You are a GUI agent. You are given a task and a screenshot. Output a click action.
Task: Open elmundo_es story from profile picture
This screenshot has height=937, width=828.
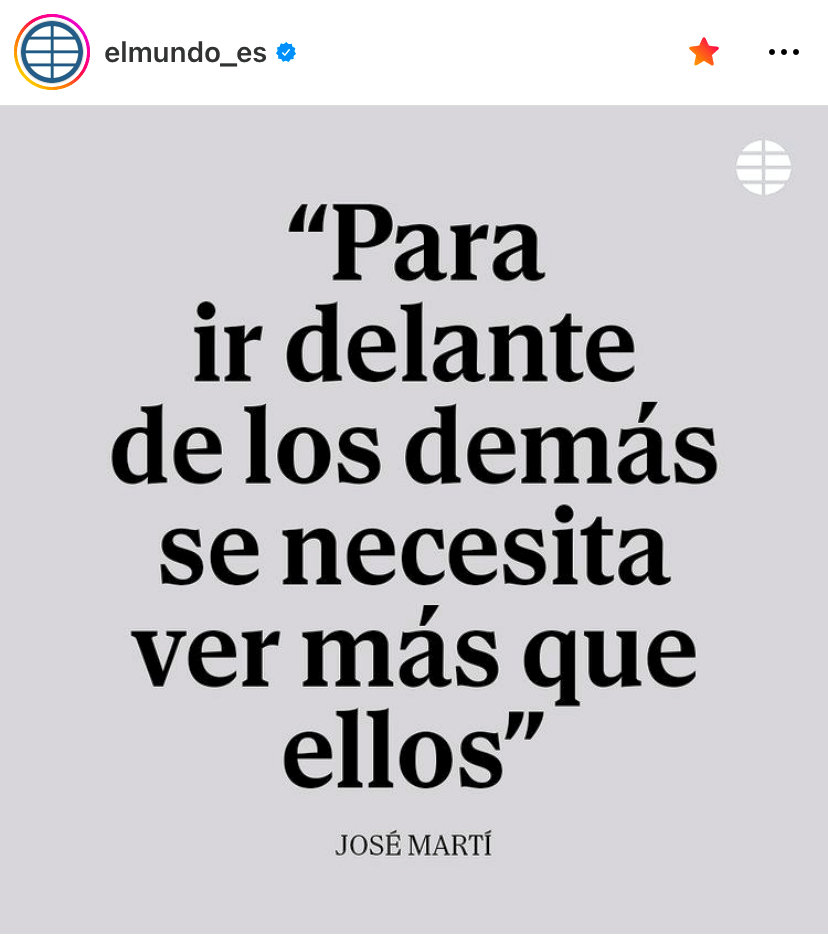(52, 52)
